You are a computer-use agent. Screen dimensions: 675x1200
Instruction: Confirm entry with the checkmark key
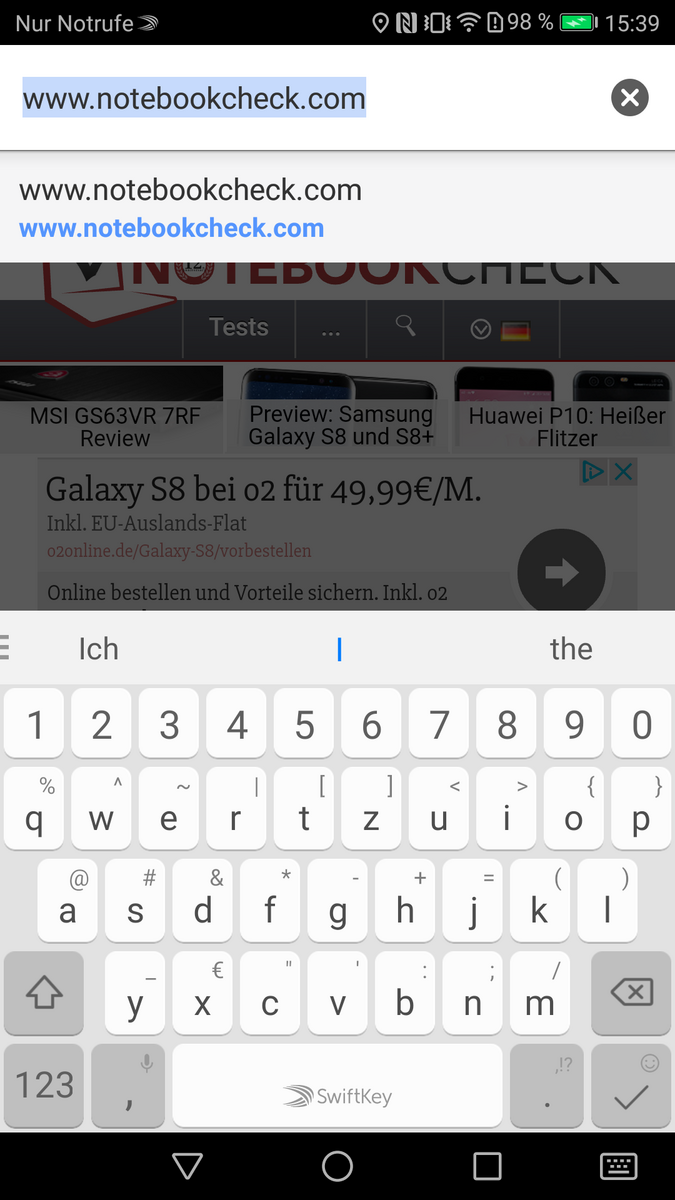tap(631, 1086)
